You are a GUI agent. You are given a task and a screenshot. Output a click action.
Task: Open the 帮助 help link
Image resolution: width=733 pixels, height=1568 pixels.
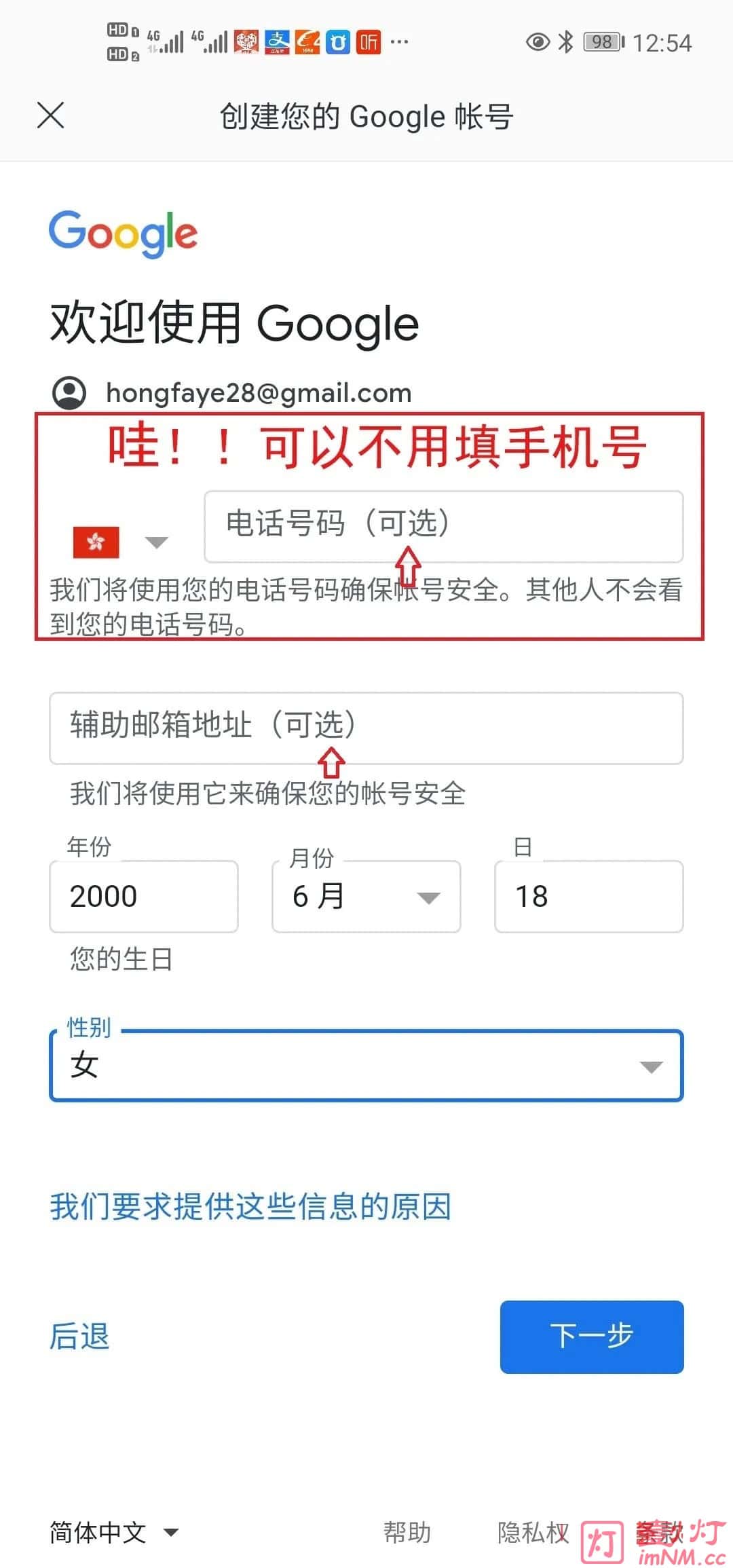click(x=407, y=1532)
